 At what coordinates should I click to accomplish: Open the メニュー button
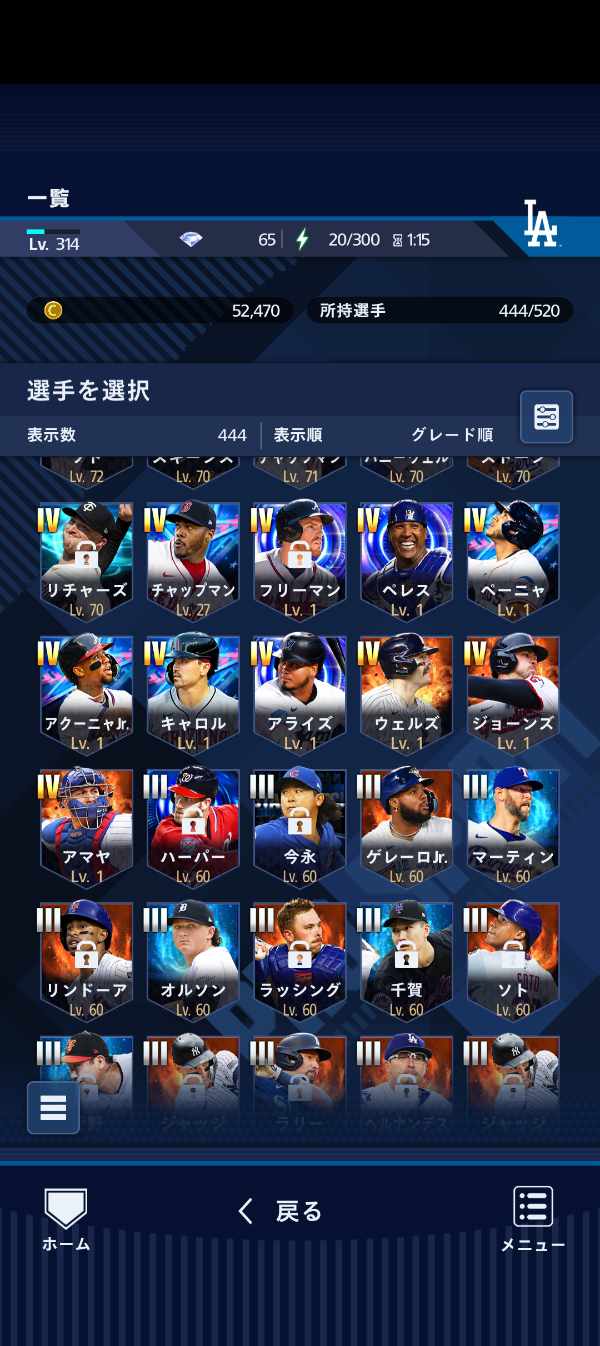pyautogui.click(x=533, y=1219)
